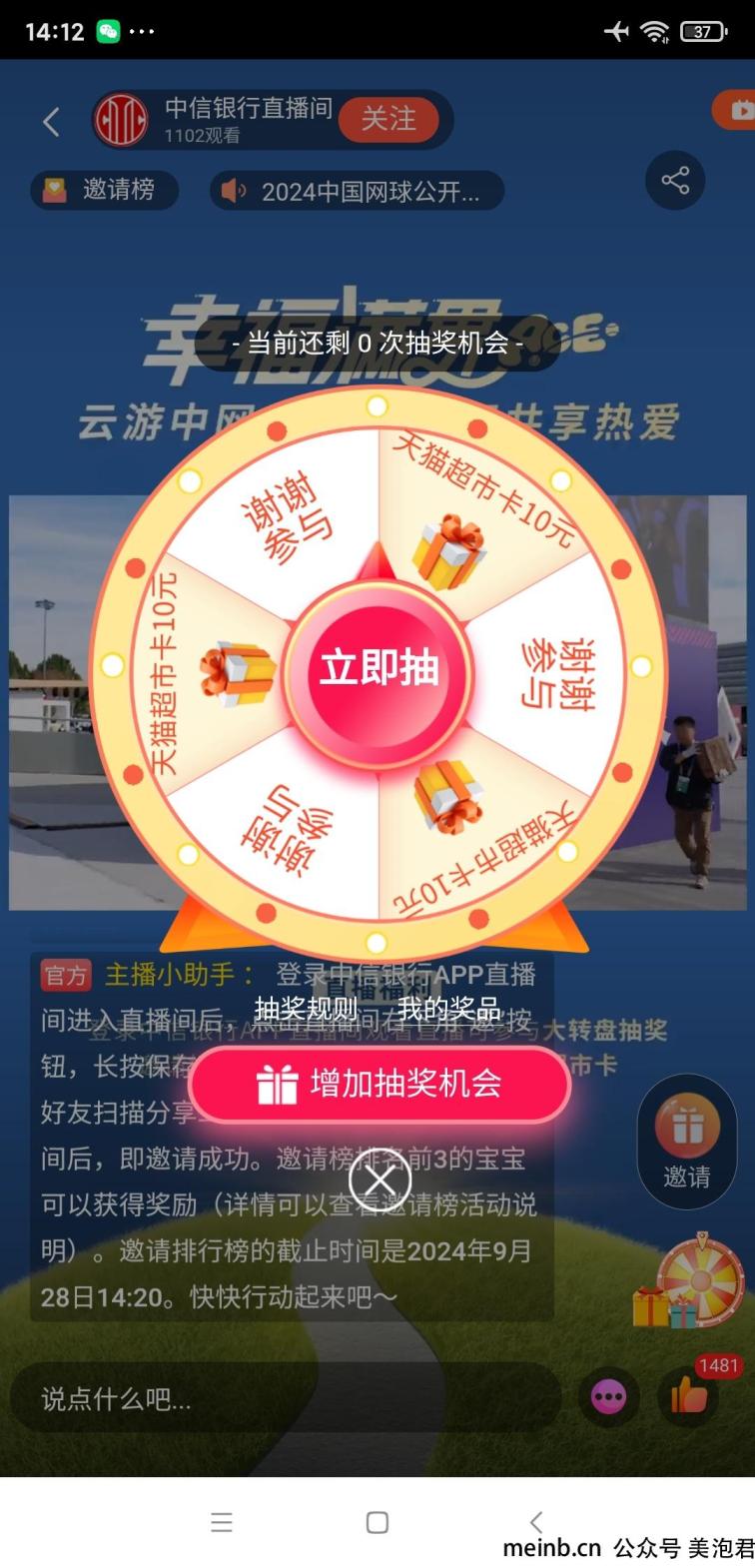This screenshot has height=1568, width=755.
Task: View 抽奖规则 lottery rules
Action: tap(306, 1009)
